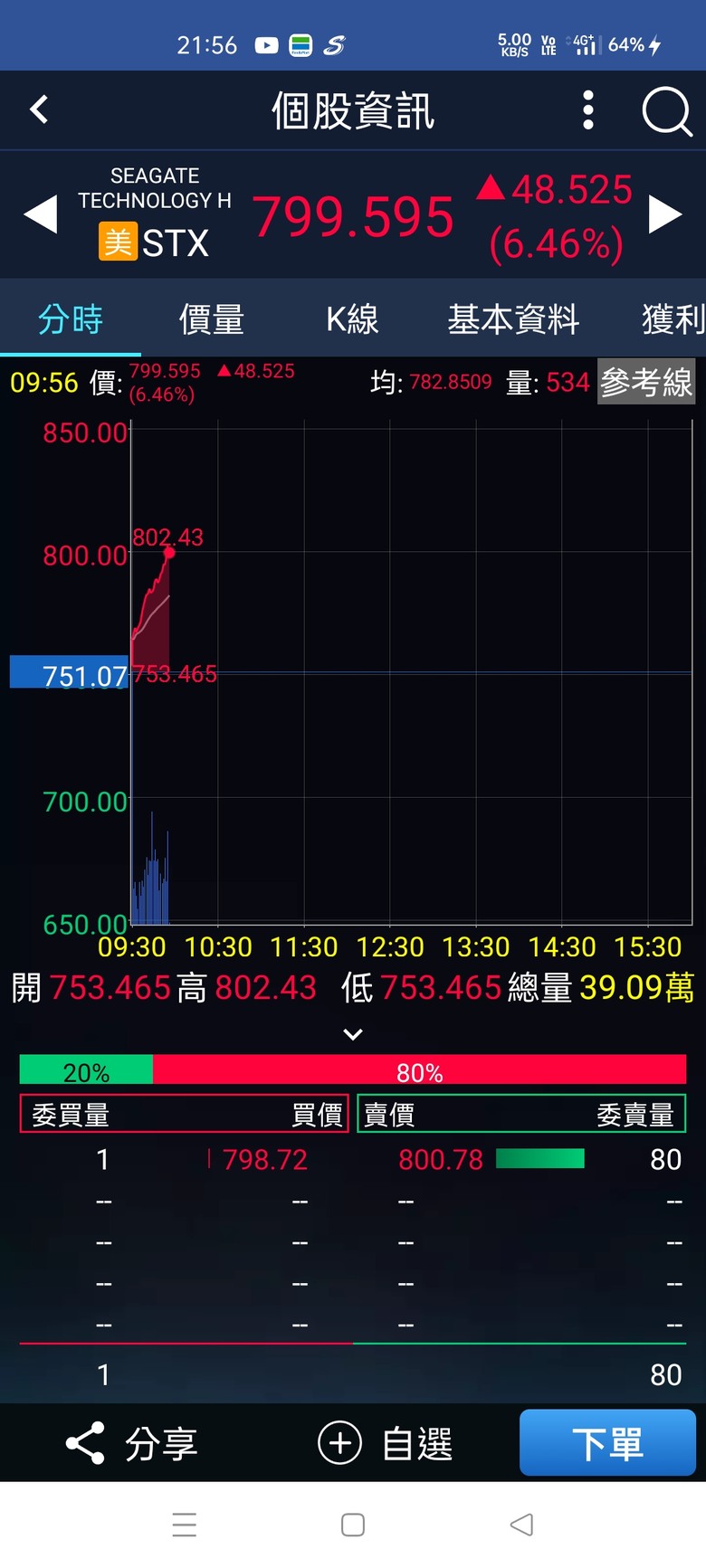The image size is (706, 1568).
Task: Go back using the top-left arrow
Action: [x=39, y=109]
